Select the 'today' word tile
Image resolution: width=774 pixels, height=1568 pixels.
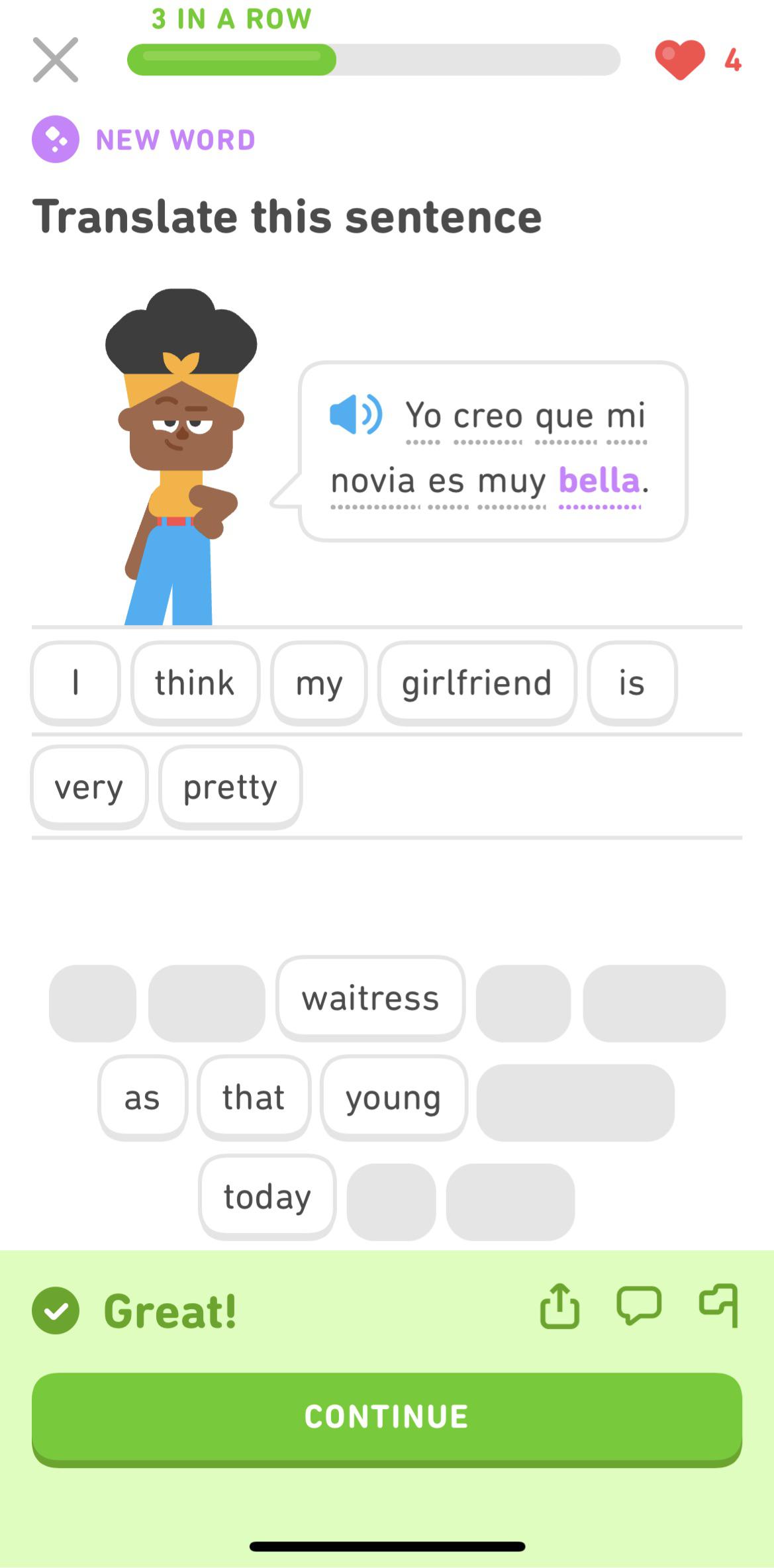267,1197
